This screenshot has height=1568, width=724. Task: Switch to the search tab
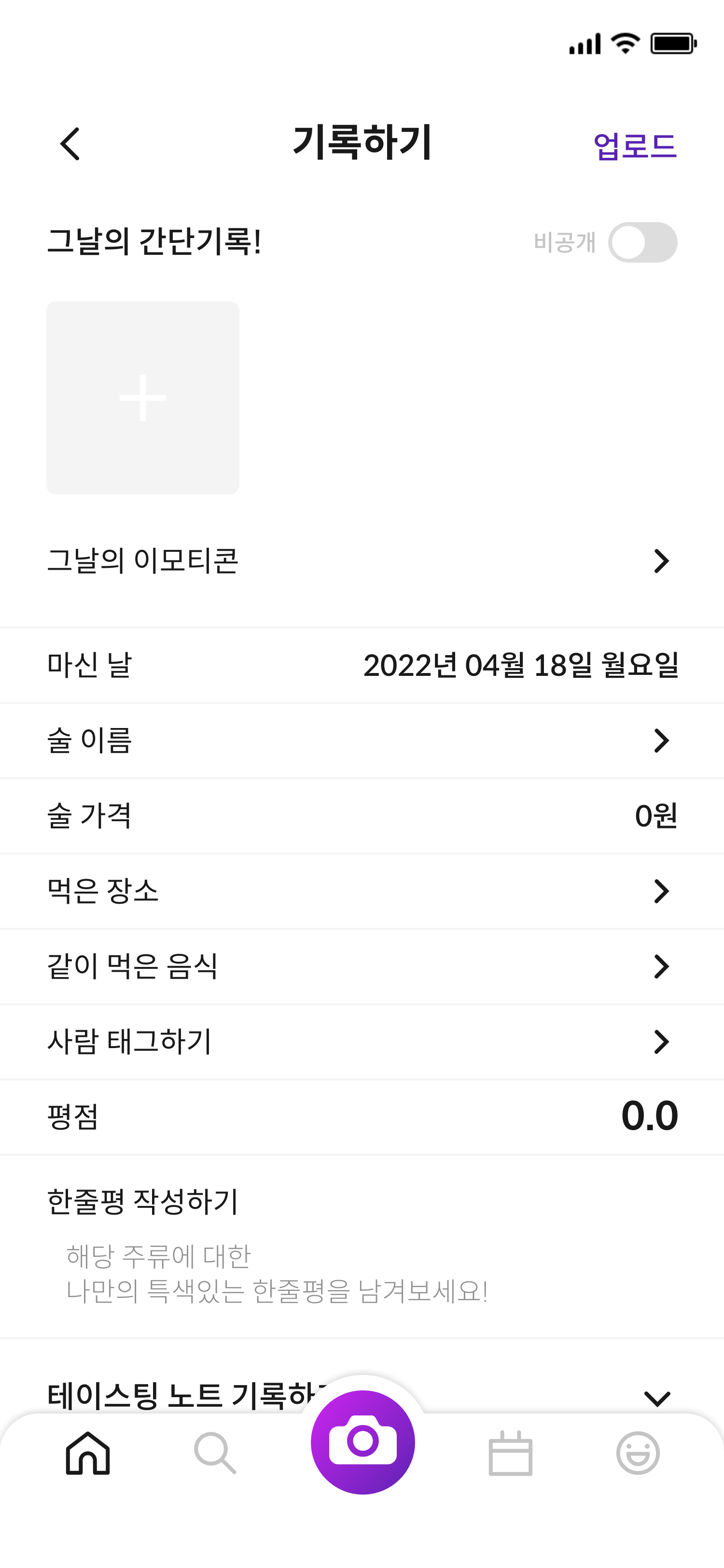click(x=215, y=1454)
